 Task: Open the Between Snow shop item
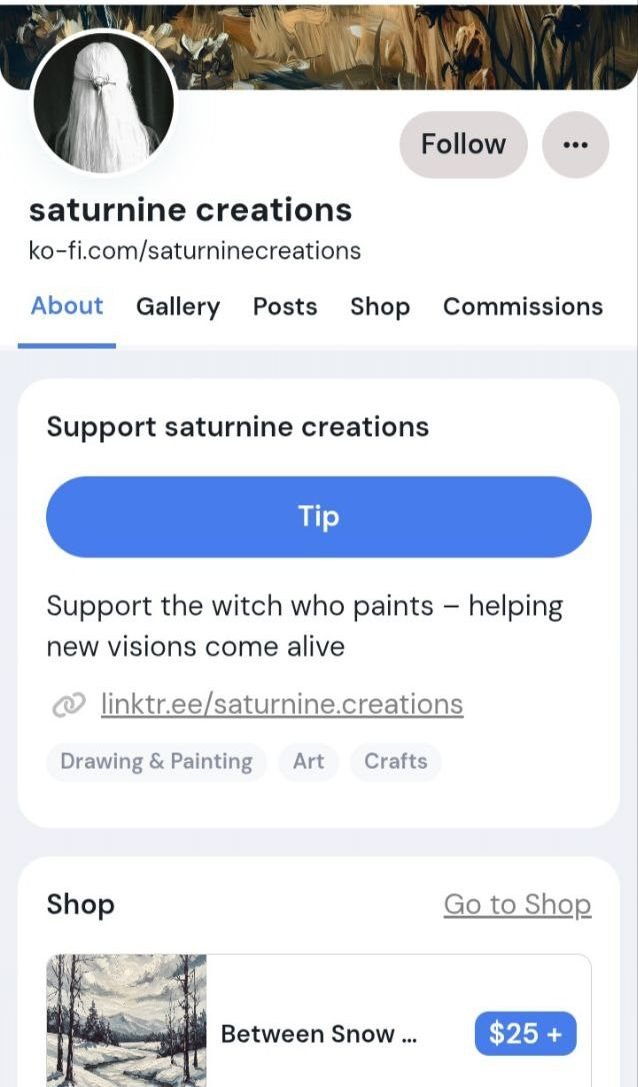click(318, 1034)
